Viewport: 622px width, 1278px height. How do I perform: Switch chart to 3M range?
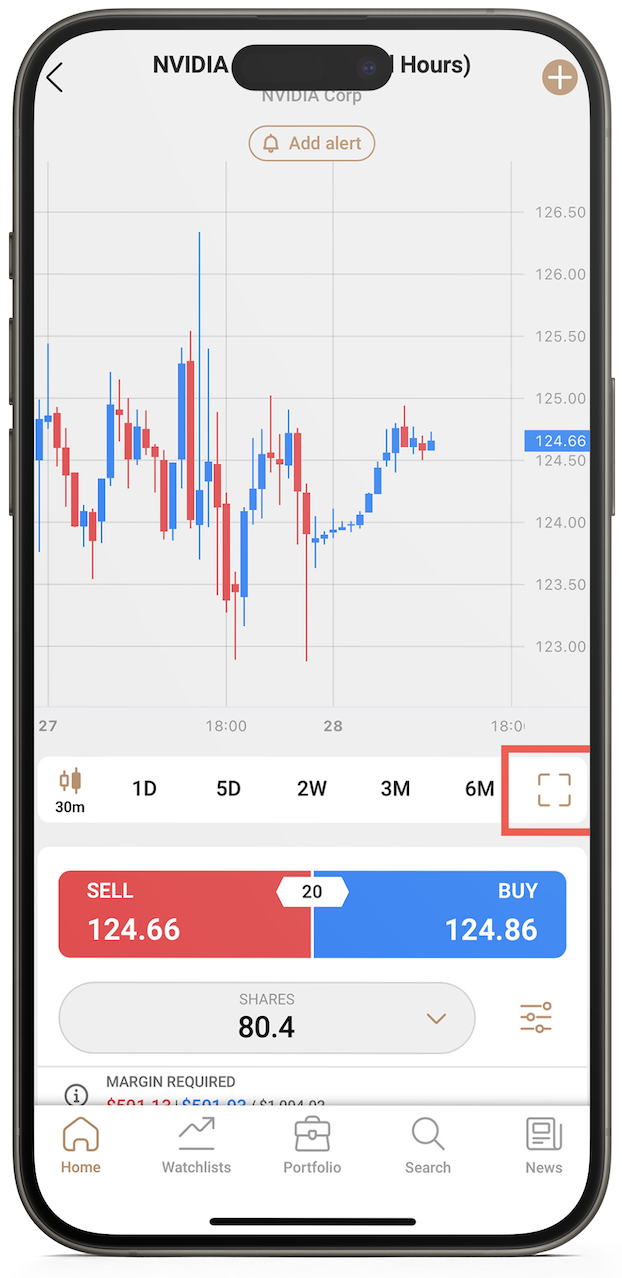point(395,789)
